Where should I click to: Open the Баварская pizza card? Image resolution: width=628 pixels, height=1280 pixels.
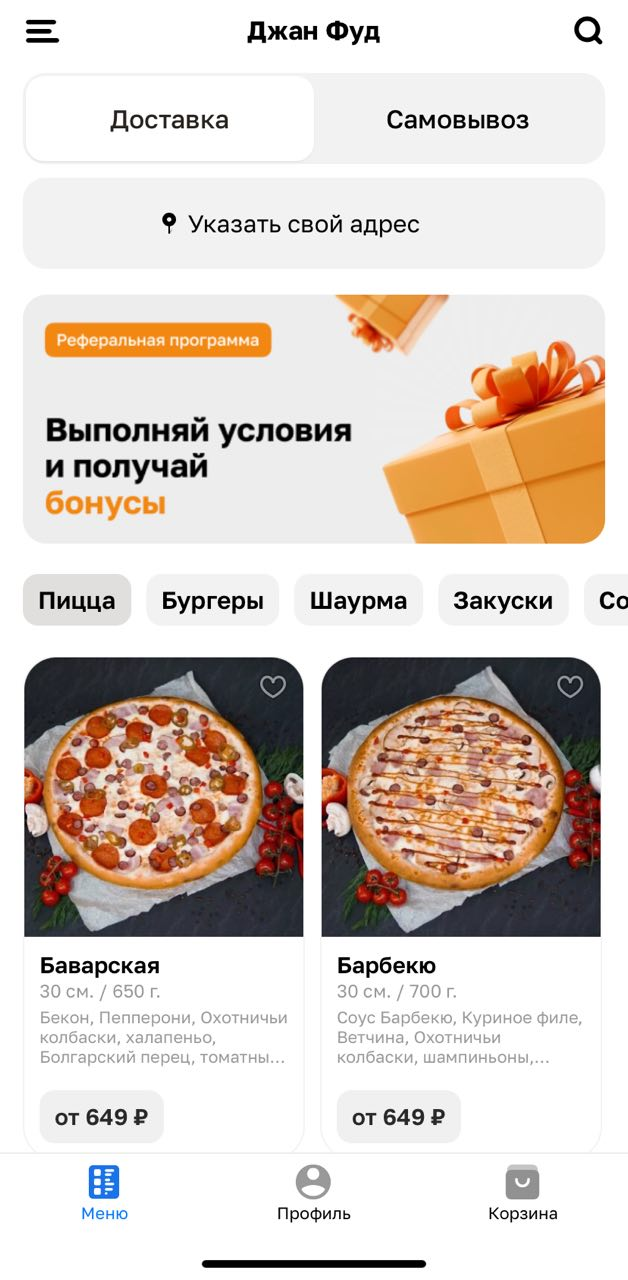point(164,800)
